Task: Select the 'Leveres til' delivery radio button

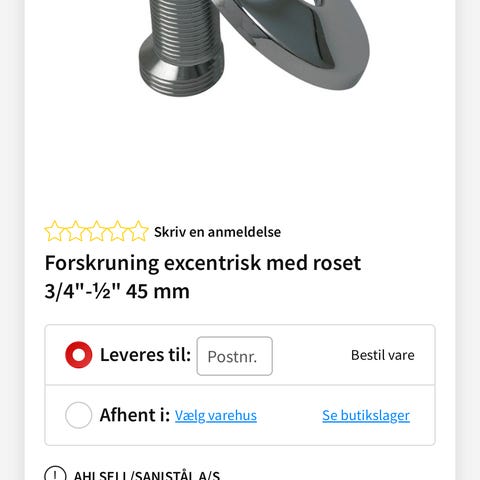Action: pos(79,355)
